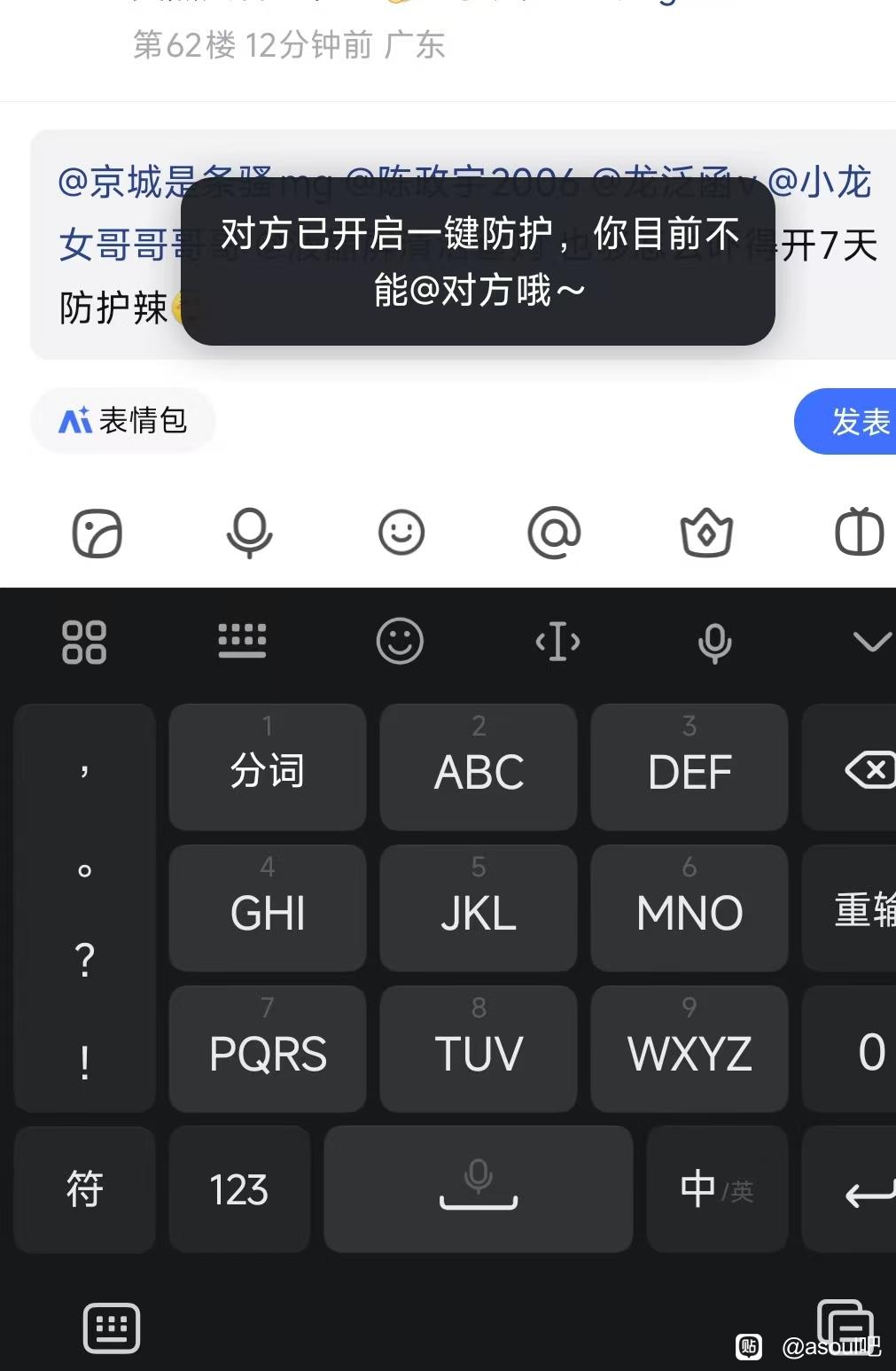Collapse the keyboard with down chevron

[x=871, y=641]
